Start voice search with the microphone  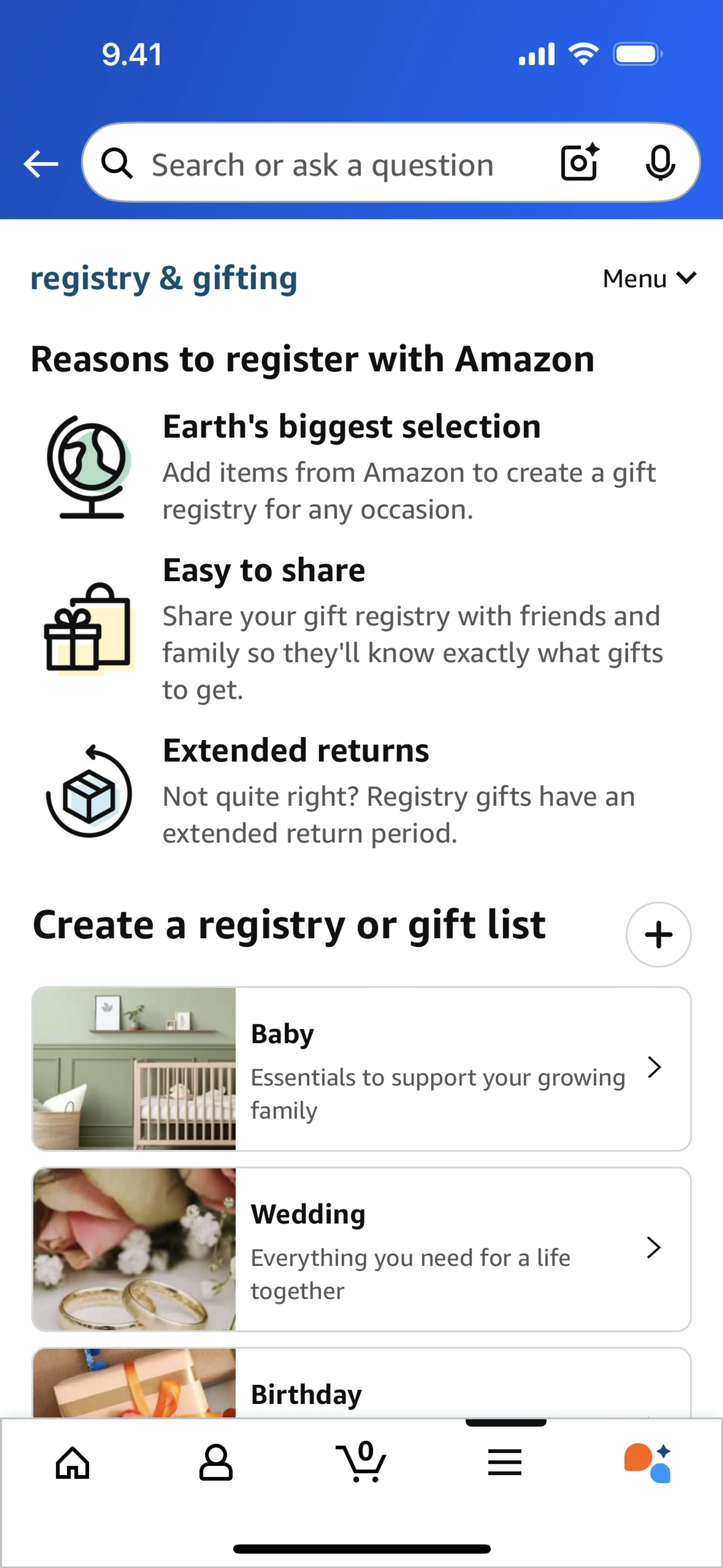coord(660,163)
